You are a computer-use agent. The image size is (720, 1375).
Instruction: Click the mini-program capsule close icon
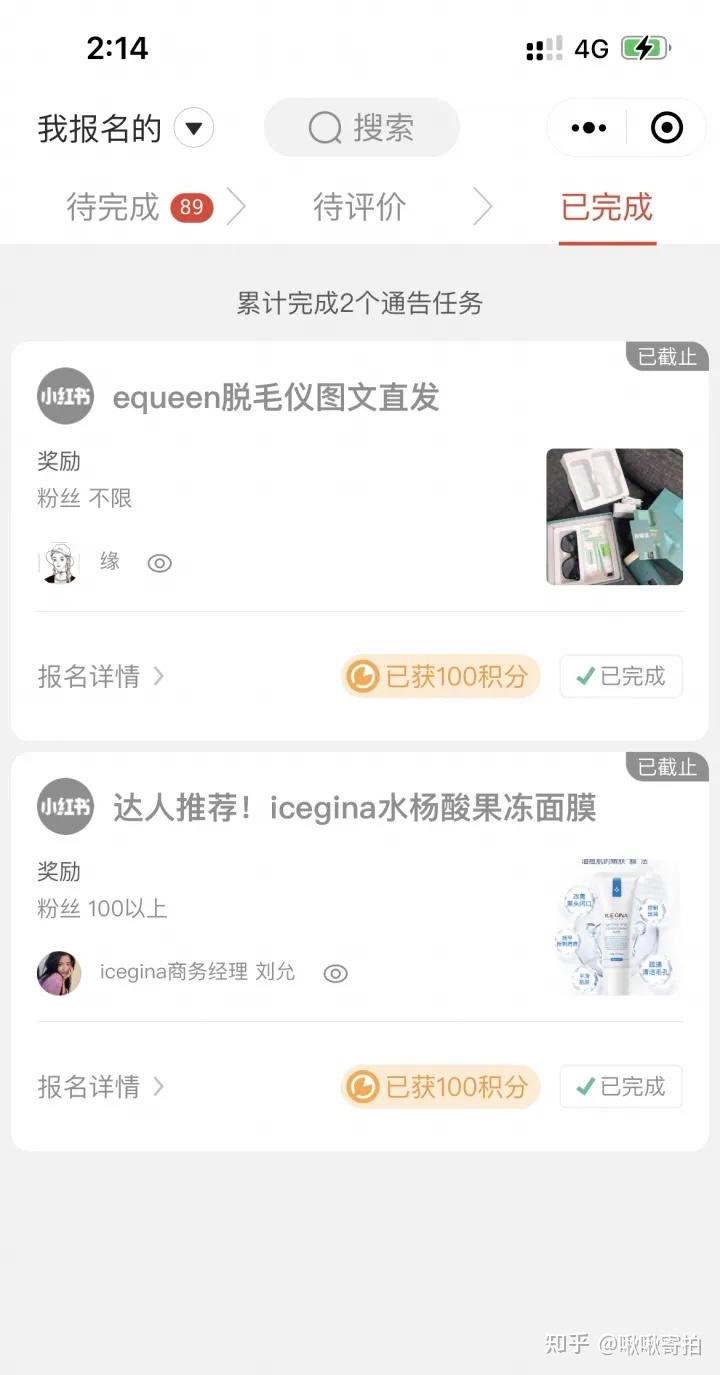click(x=668, y=127)
